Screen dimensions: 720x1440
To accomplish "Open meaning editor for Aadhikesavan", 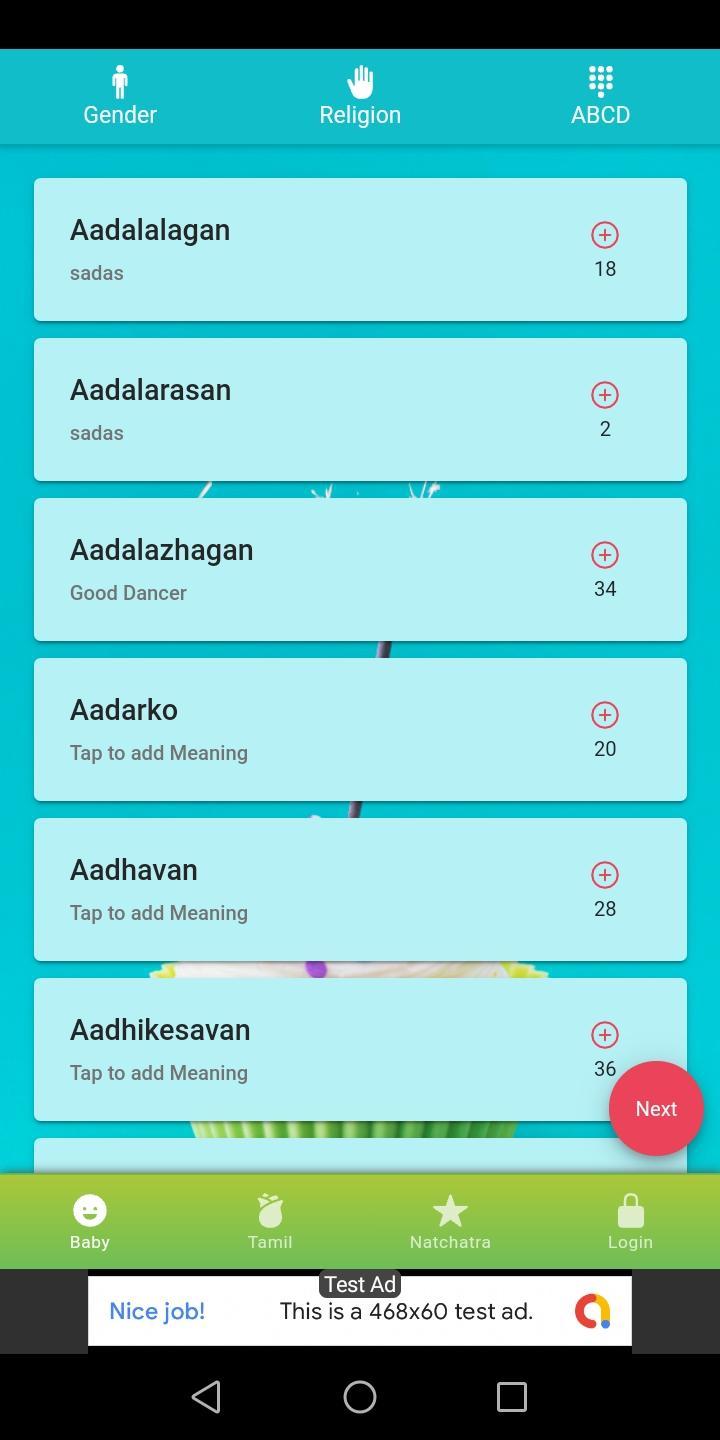I will click(159, 1072).
